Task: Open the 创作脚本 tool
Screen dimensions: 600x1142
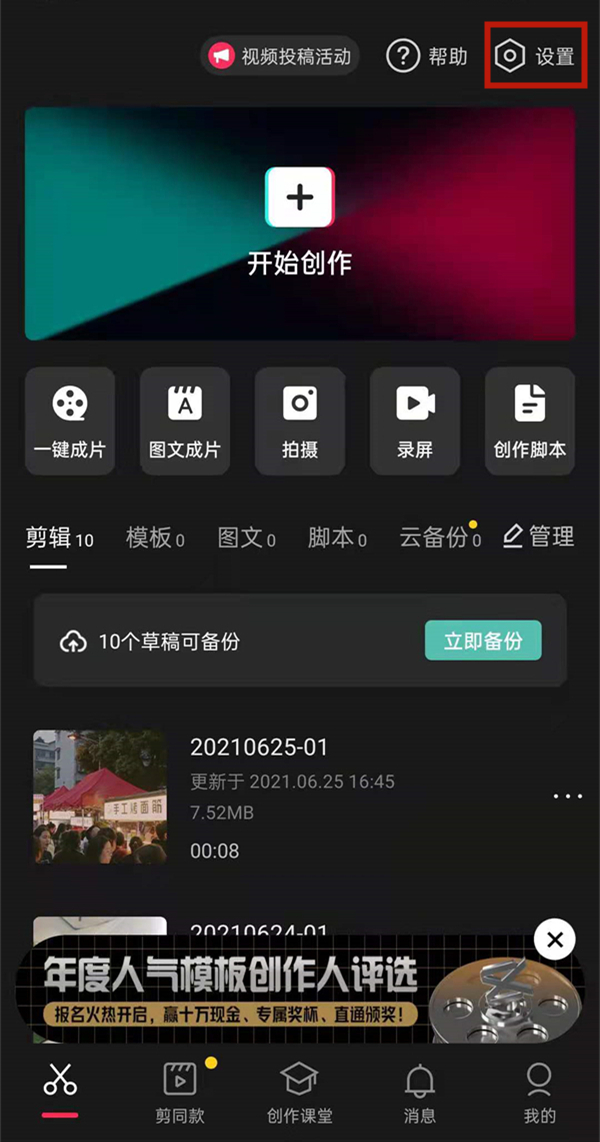Action: pyautogui.click(x=530, y=420)
